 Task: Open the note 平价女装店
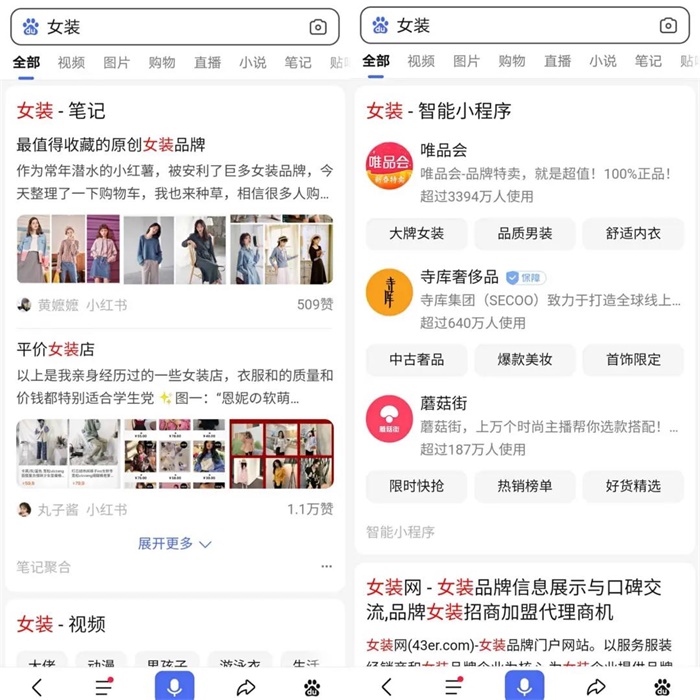click(56, 349)
